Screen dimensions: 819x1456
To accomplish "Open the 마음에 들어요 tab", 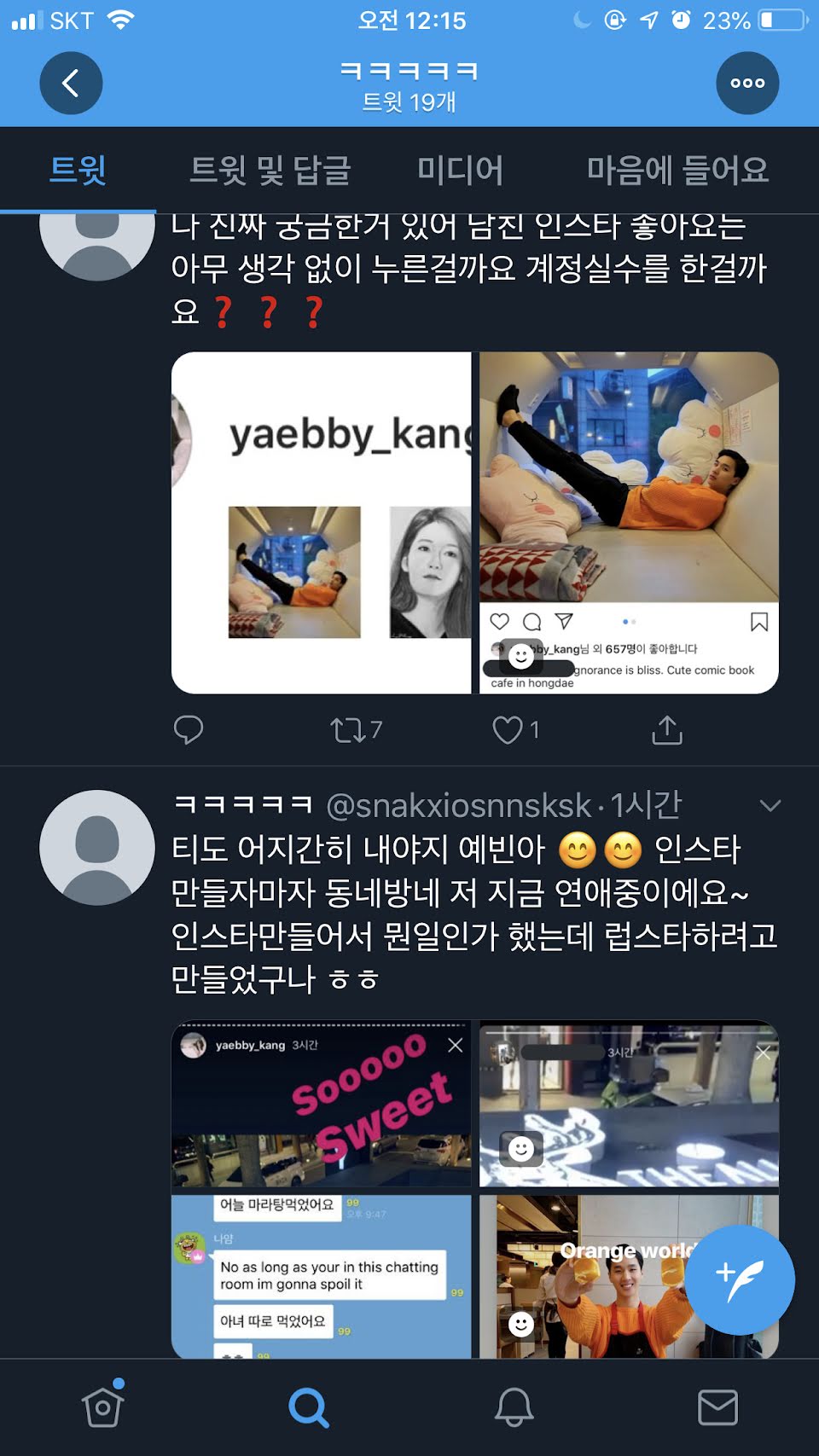I will click(x=677, y=170).
